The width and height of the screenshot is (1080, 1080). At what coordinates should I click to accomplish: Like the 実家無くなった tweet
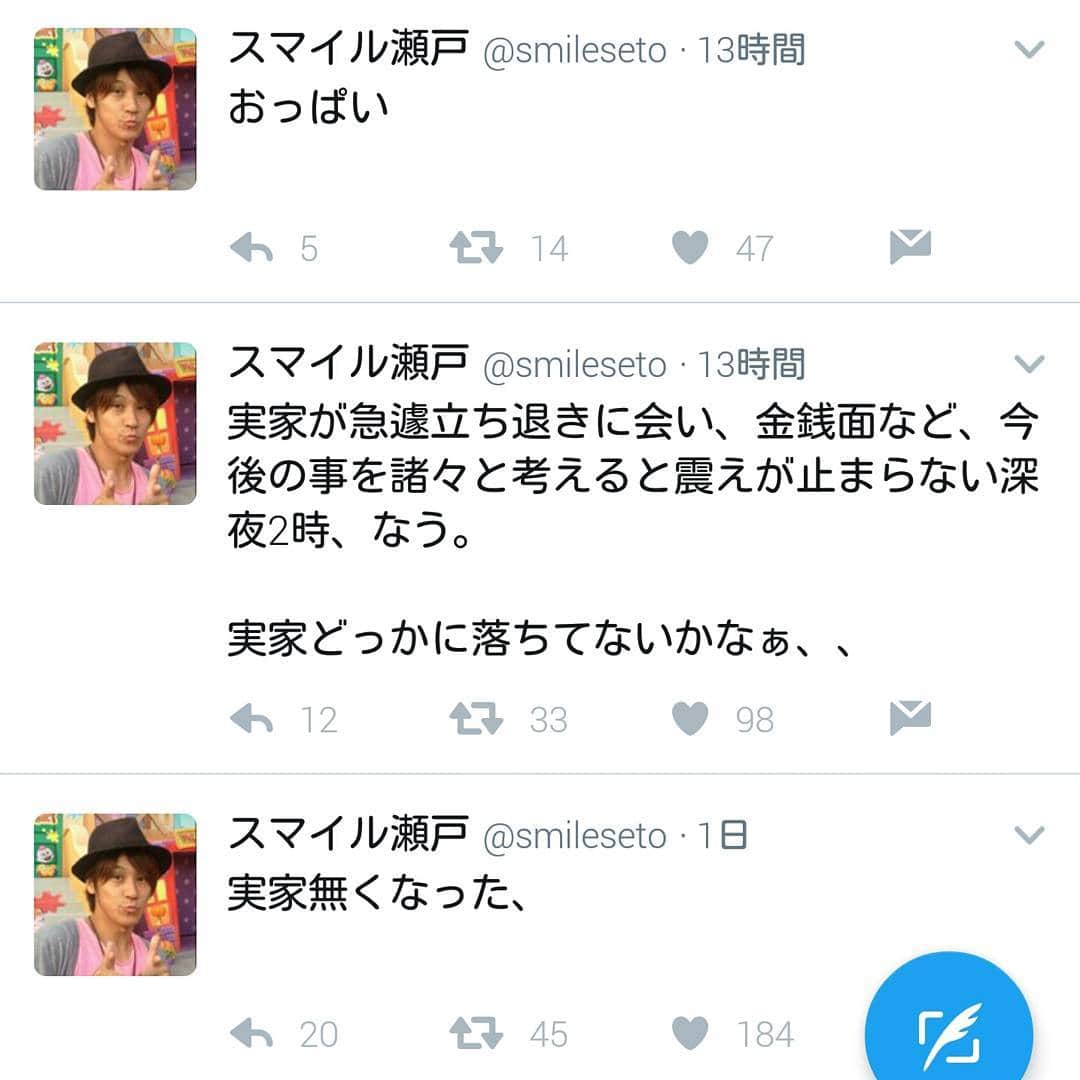[690, 1033]
